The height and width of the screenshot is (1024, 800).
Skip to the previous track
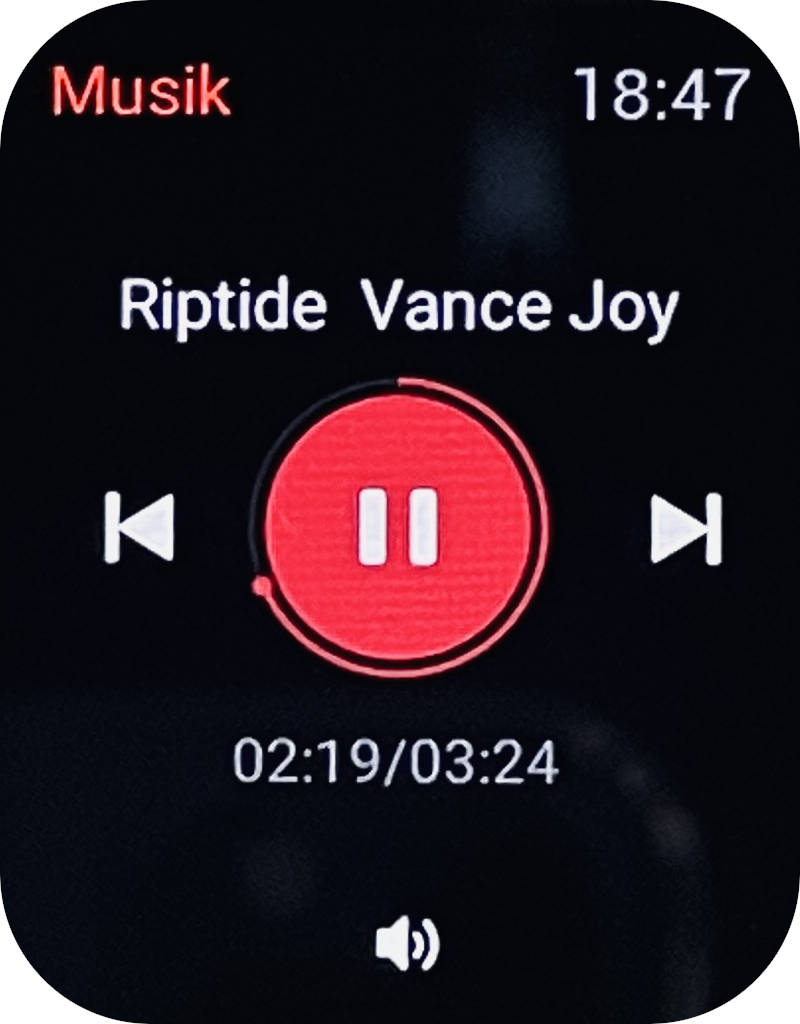140,527
